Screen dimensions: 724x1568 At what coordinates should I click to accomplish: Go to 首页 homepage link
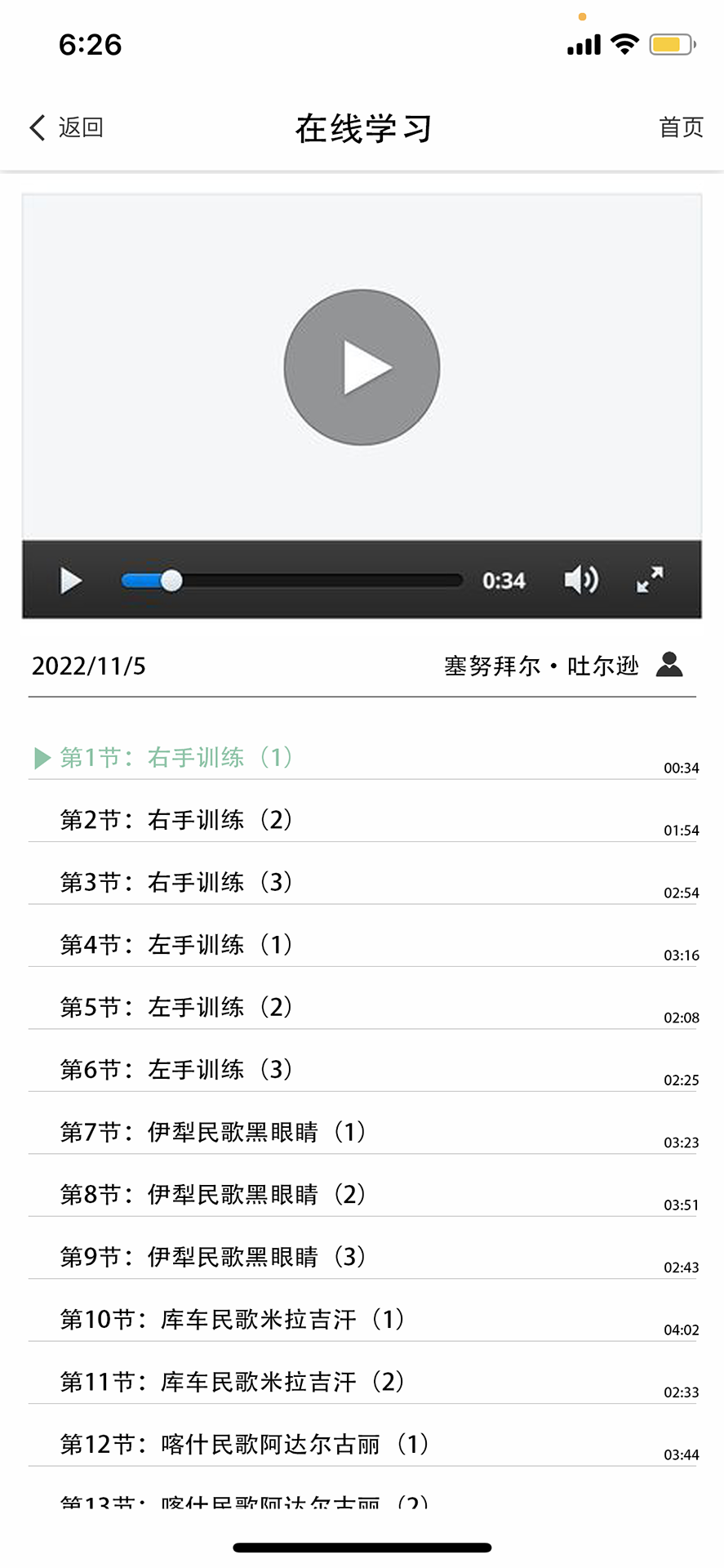click(682, 127)
